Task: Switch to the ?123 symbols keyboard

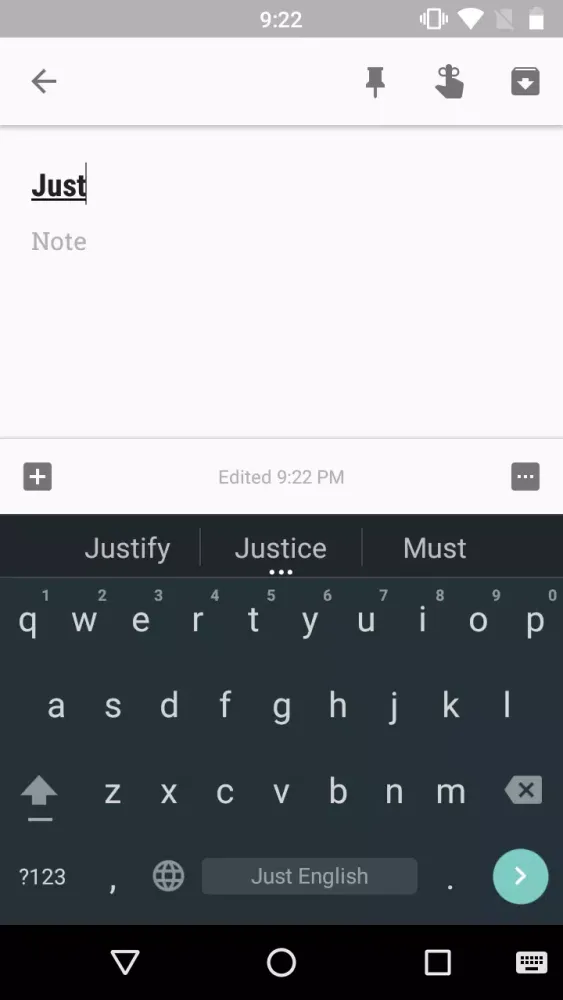Action: tap(42, 876)
